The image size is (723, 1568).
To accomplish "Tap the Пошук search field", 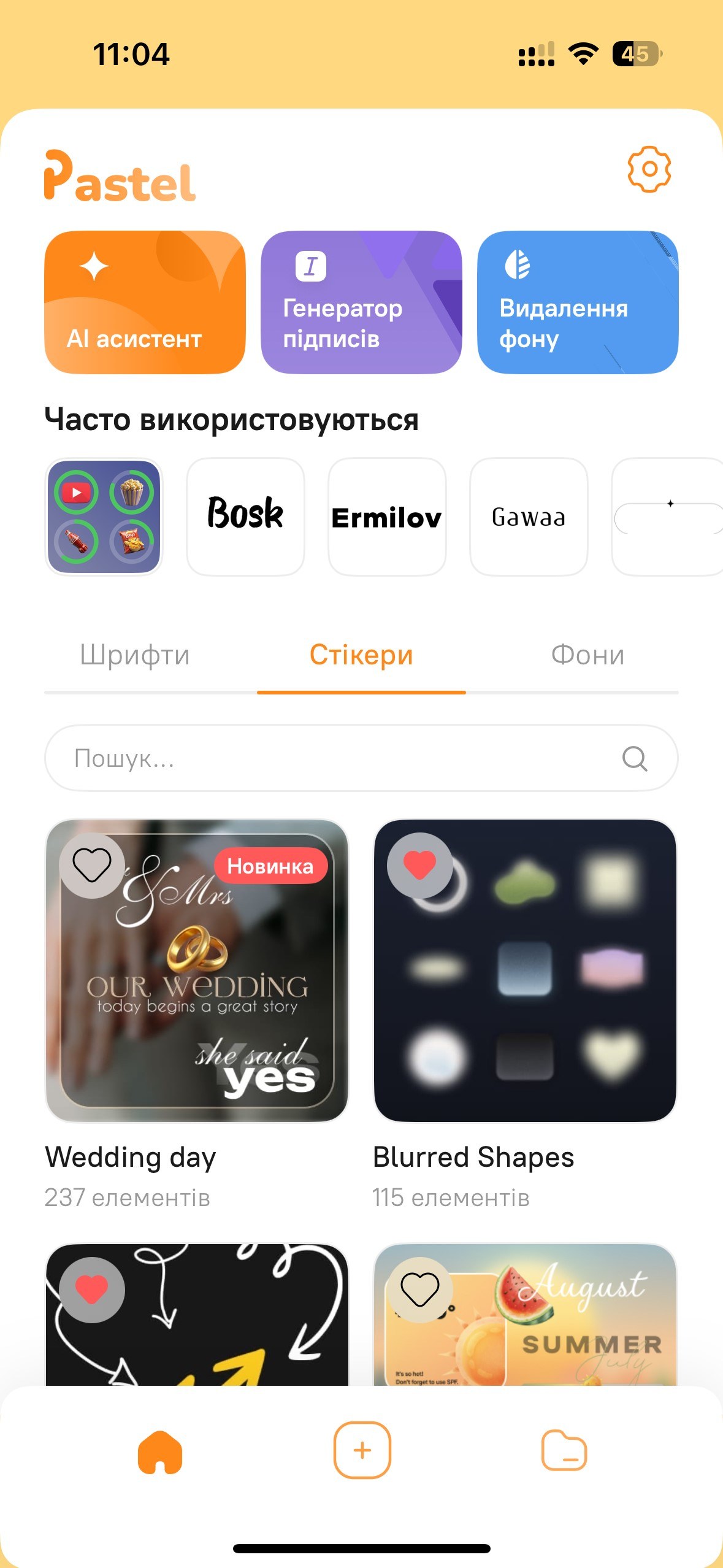I will point(343,758).
